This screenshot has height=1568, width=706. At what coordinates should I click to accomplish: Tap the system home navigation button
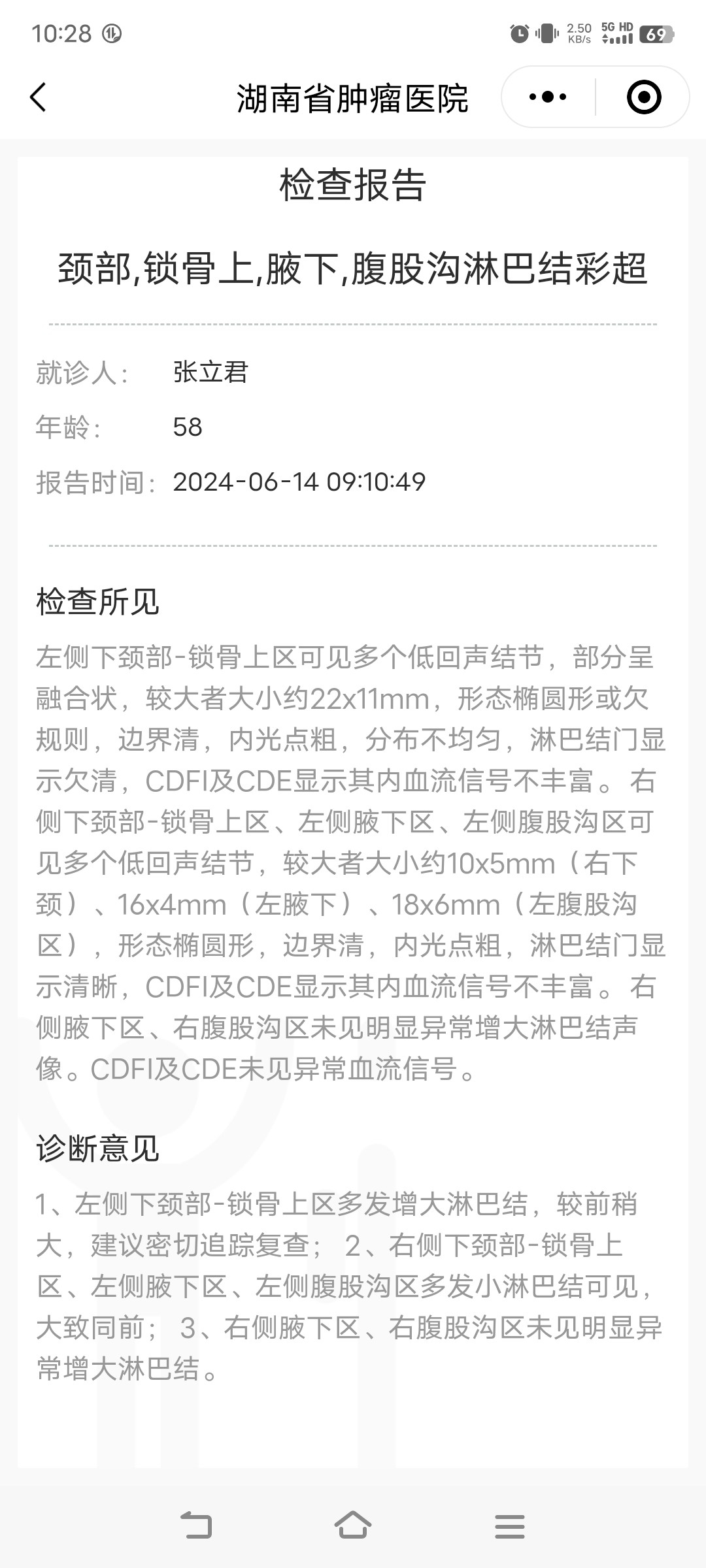coord(353,1526)
